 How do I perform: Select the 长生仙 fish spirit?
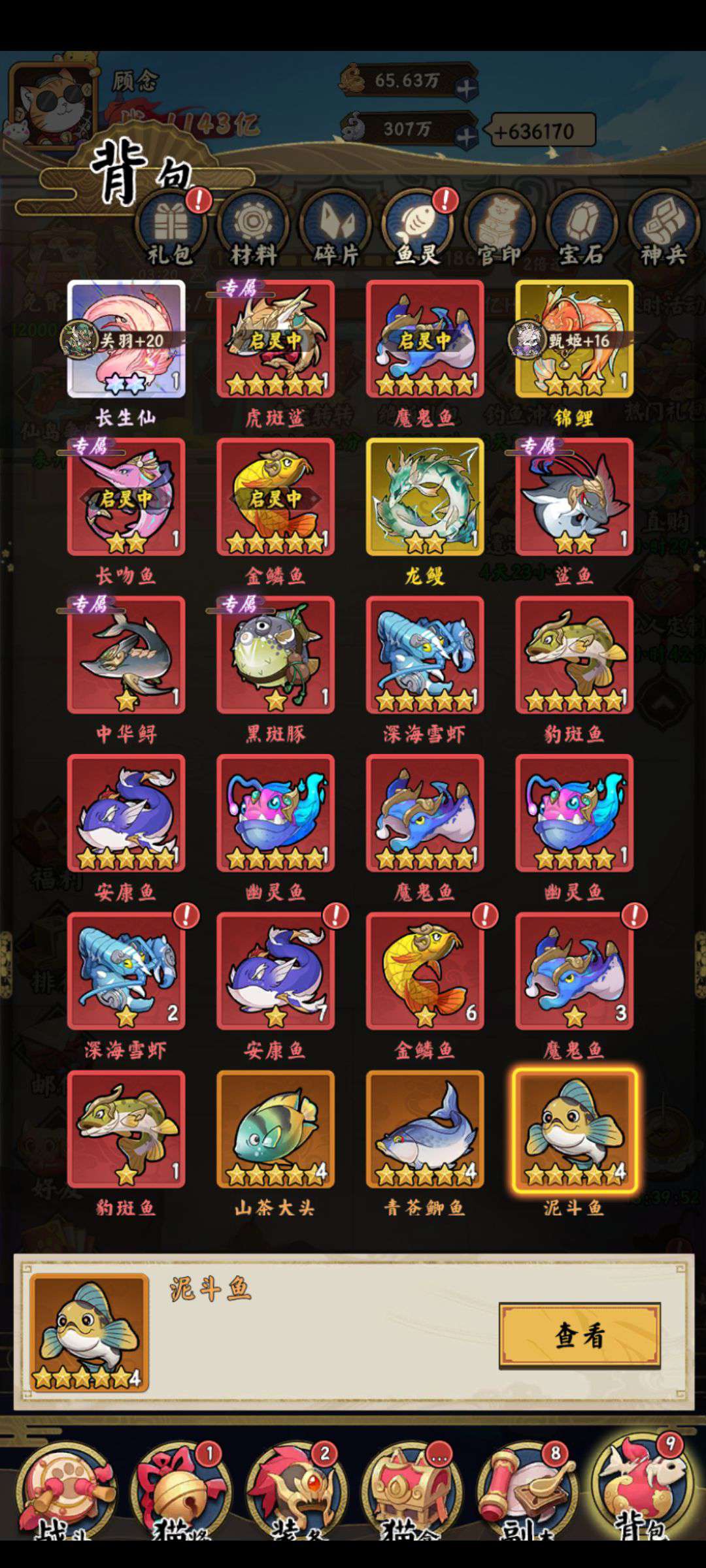[126, 339]
